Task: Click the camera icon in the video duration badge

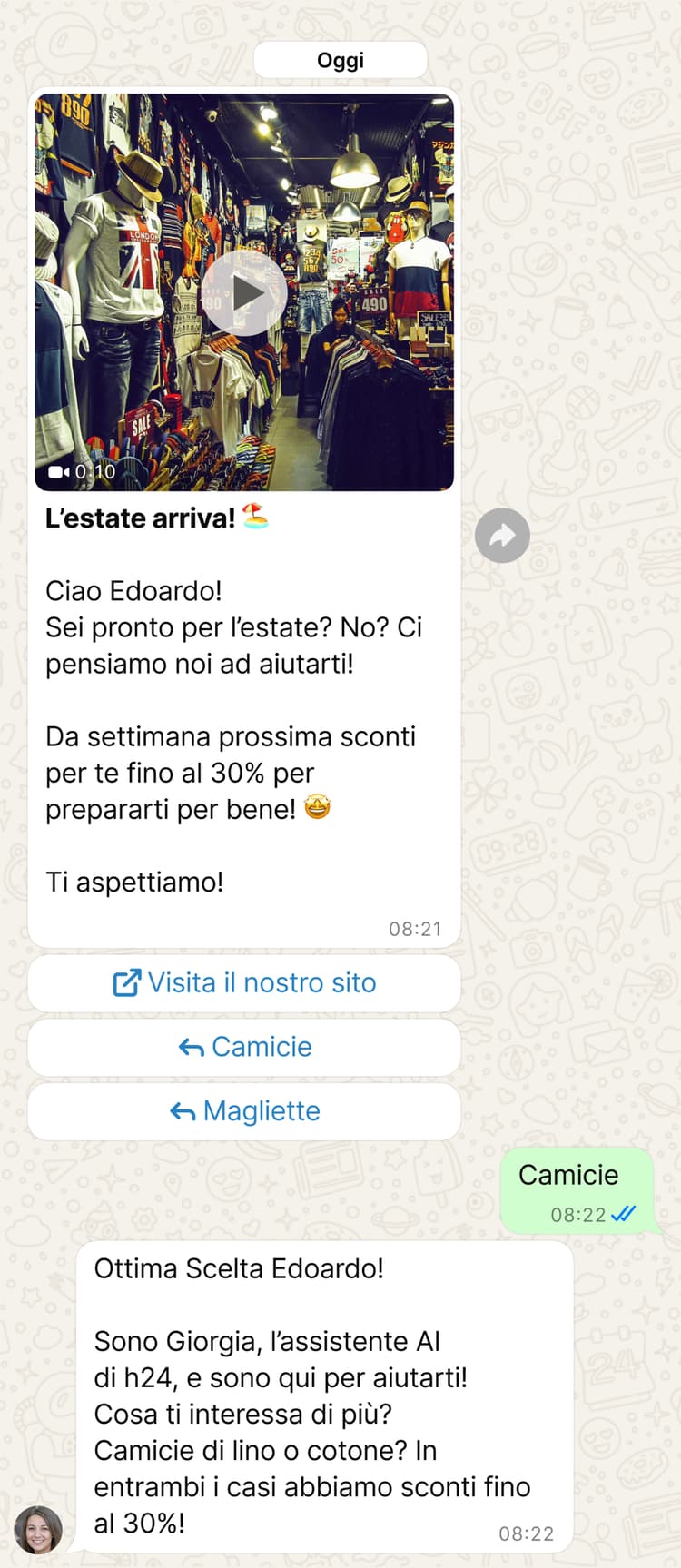Action: click(x=58, y=472)
